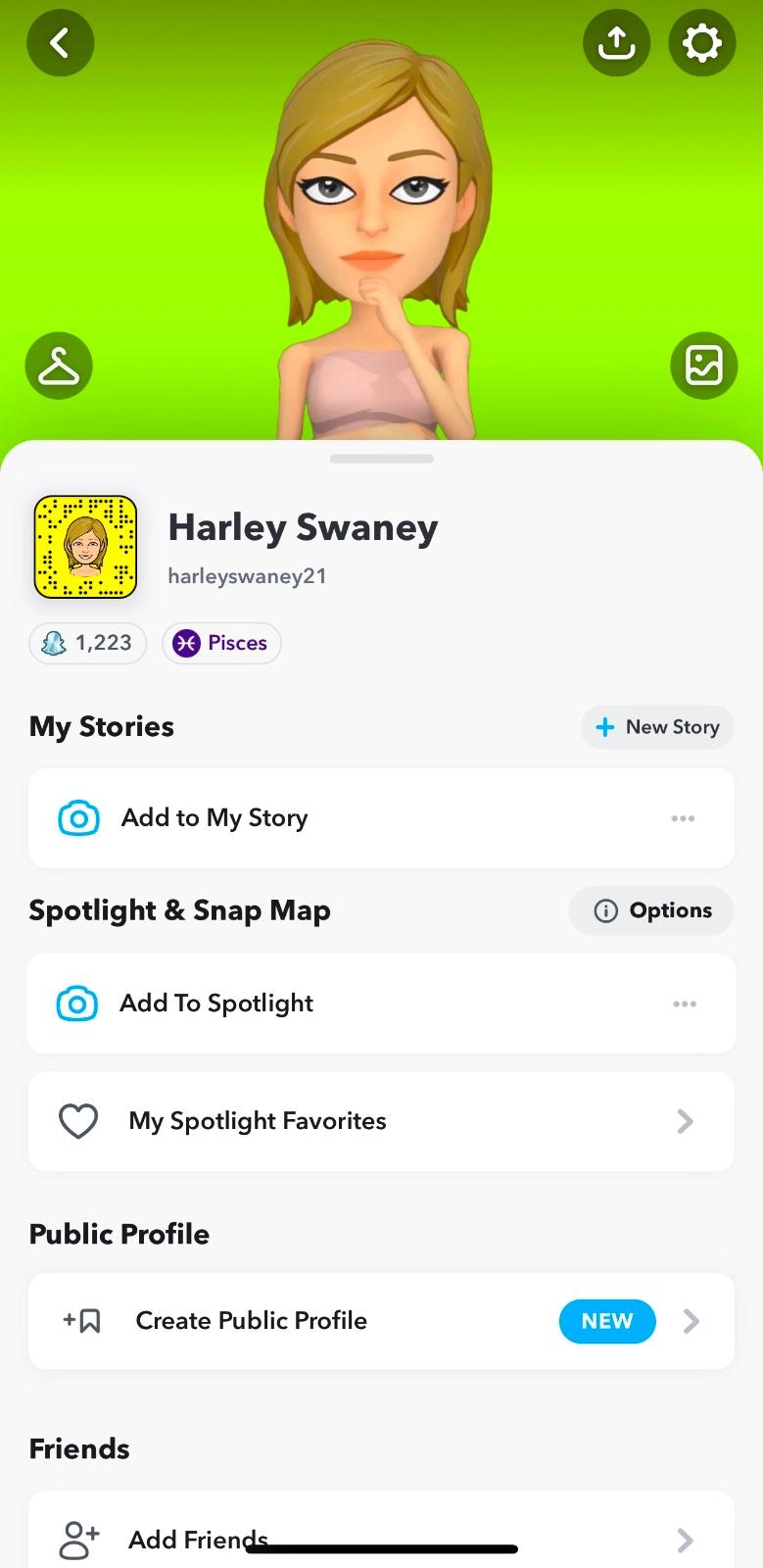Choose Add To Spotlight
This screenshot has width=763, height=1568.
[216, 1004]
